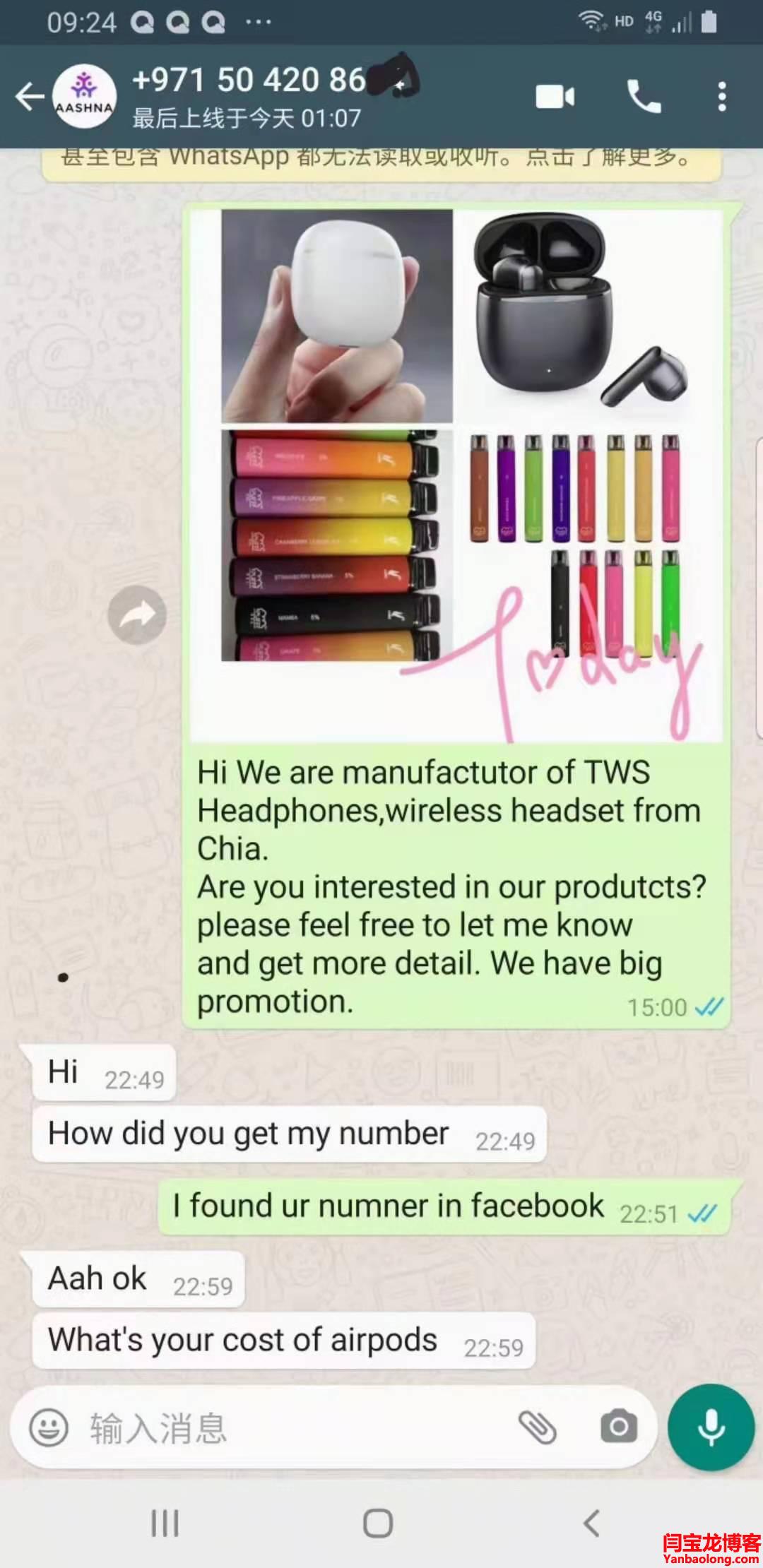Screen dimensions: 763x1568
Task: Start a voice call
Action: [644, 97]
